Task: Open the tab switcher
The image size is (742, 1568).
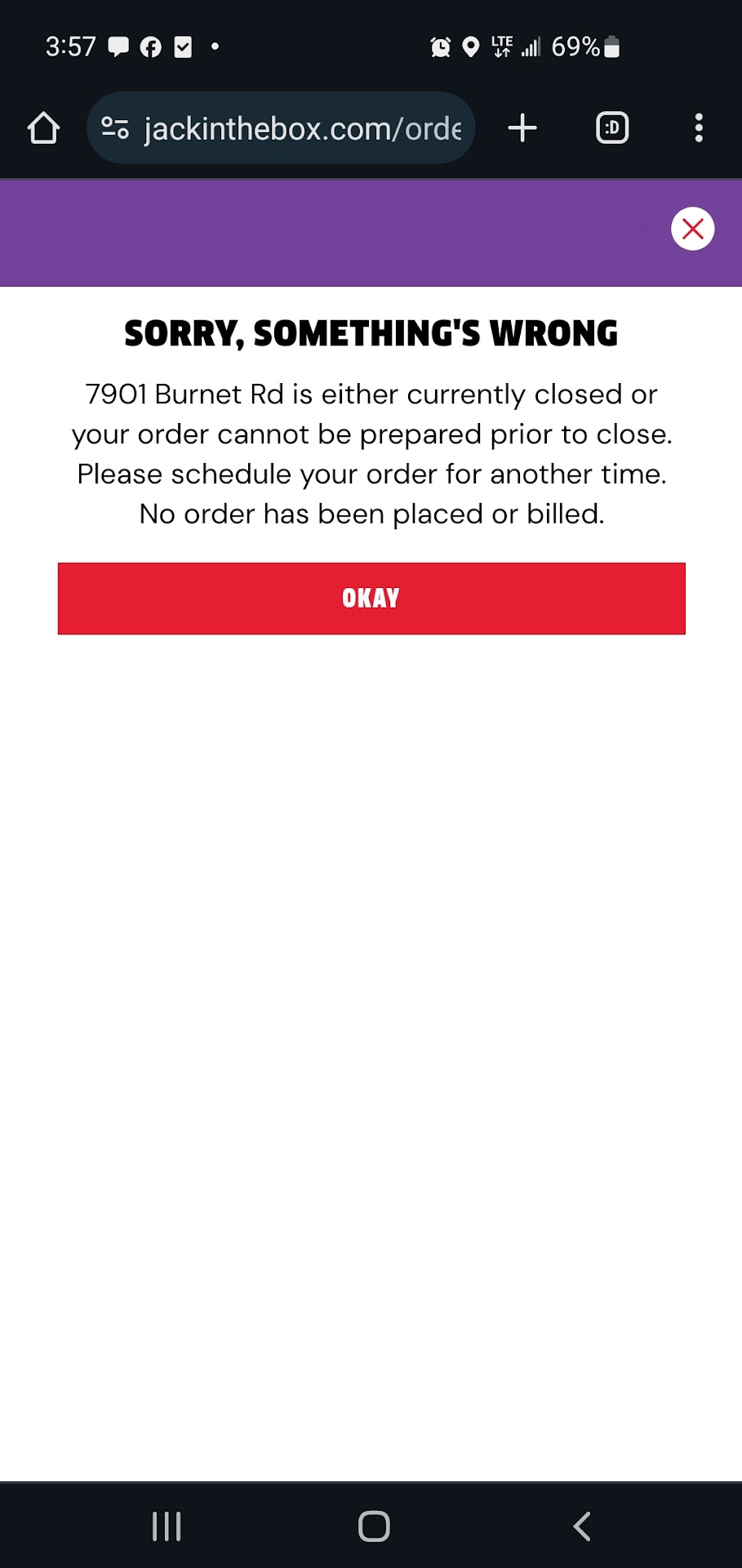Action: pos(612,128)
